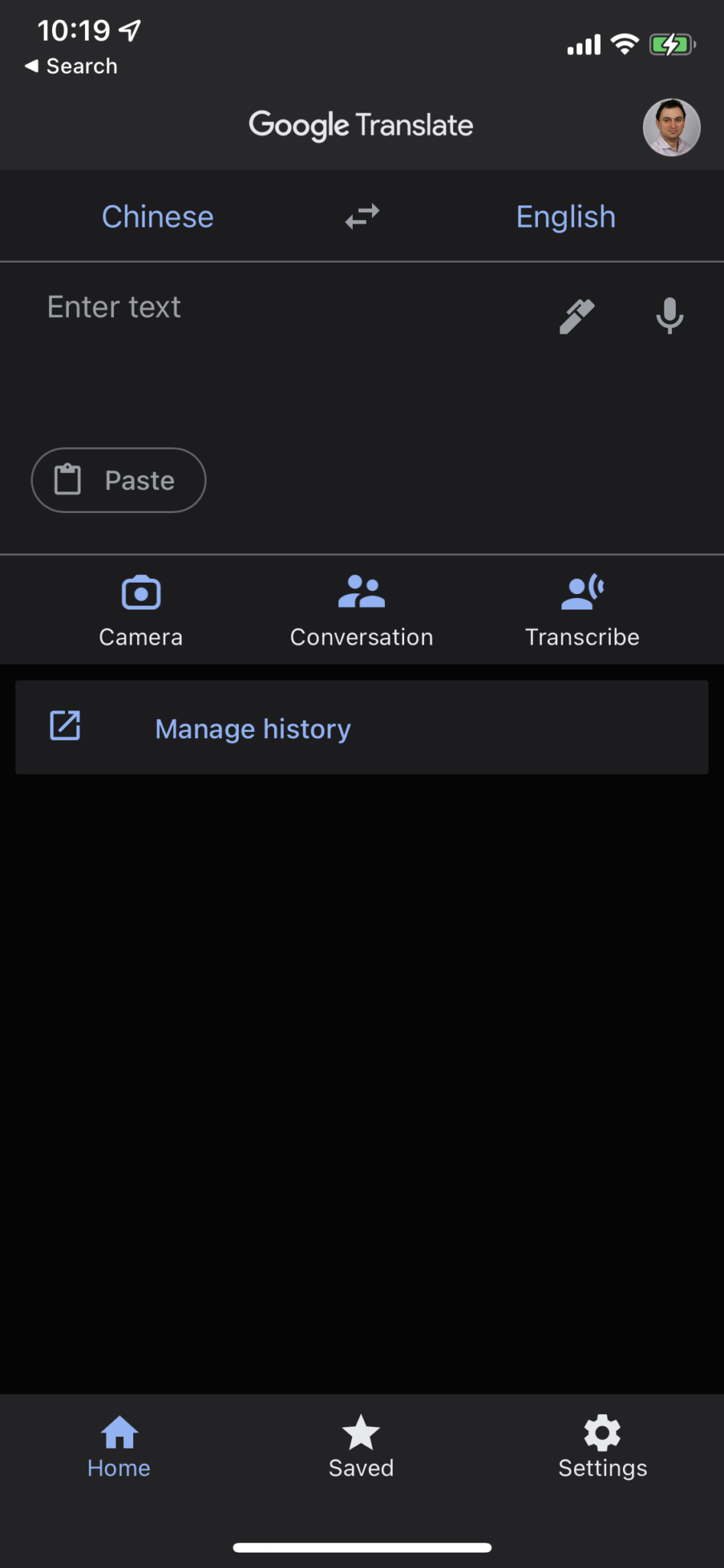Image resolution: width=724 pixels, height=1568 pixels.
Task: Tap Manage history
Action: click(252, 728)
